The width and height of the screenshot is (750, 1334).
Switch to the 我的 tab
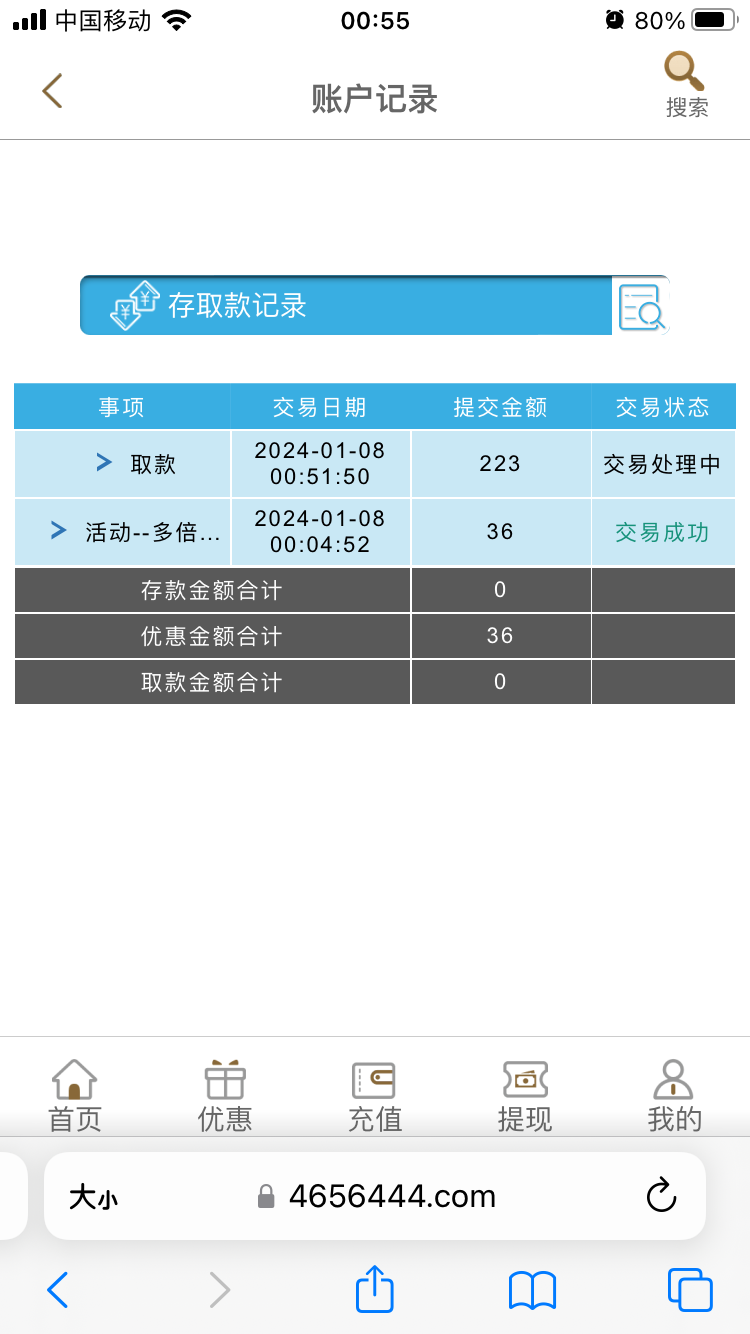(675, 1096)
